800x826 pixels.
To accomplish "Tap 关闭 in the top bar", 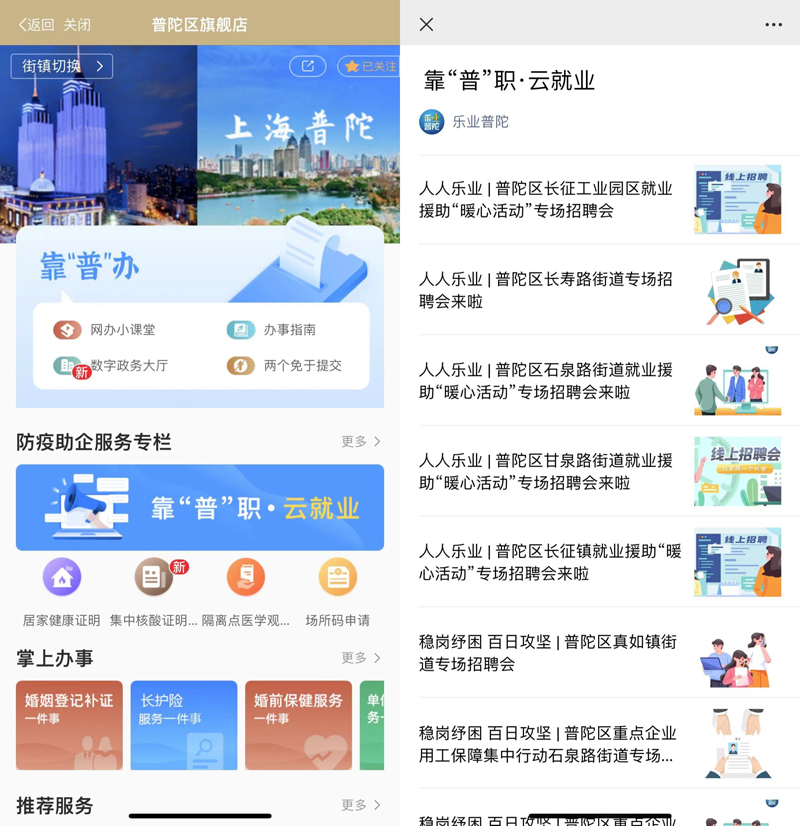I will (x=77, y=25).
